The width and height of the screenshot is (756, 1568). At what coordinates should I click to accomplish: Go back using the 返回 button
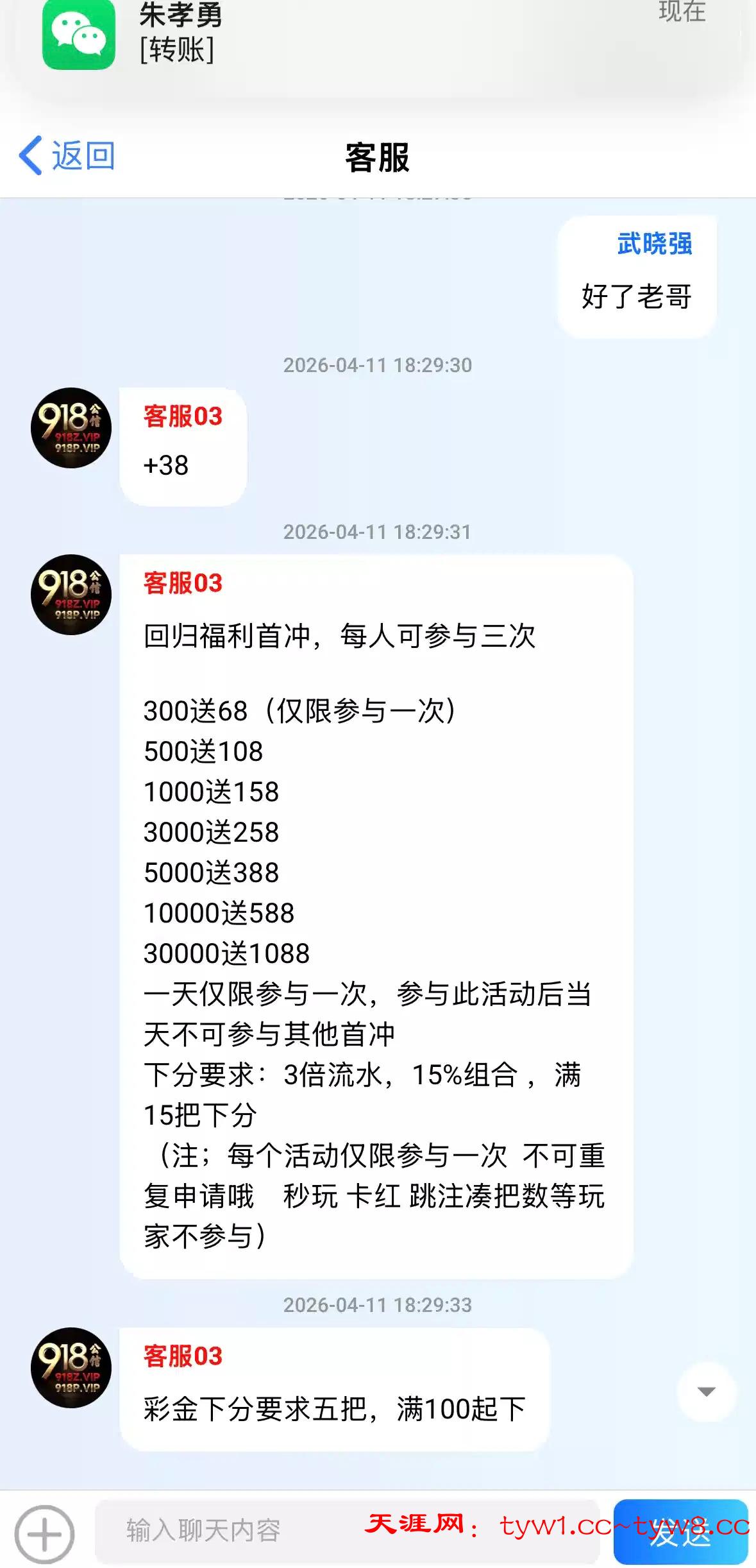pos(67,156)
